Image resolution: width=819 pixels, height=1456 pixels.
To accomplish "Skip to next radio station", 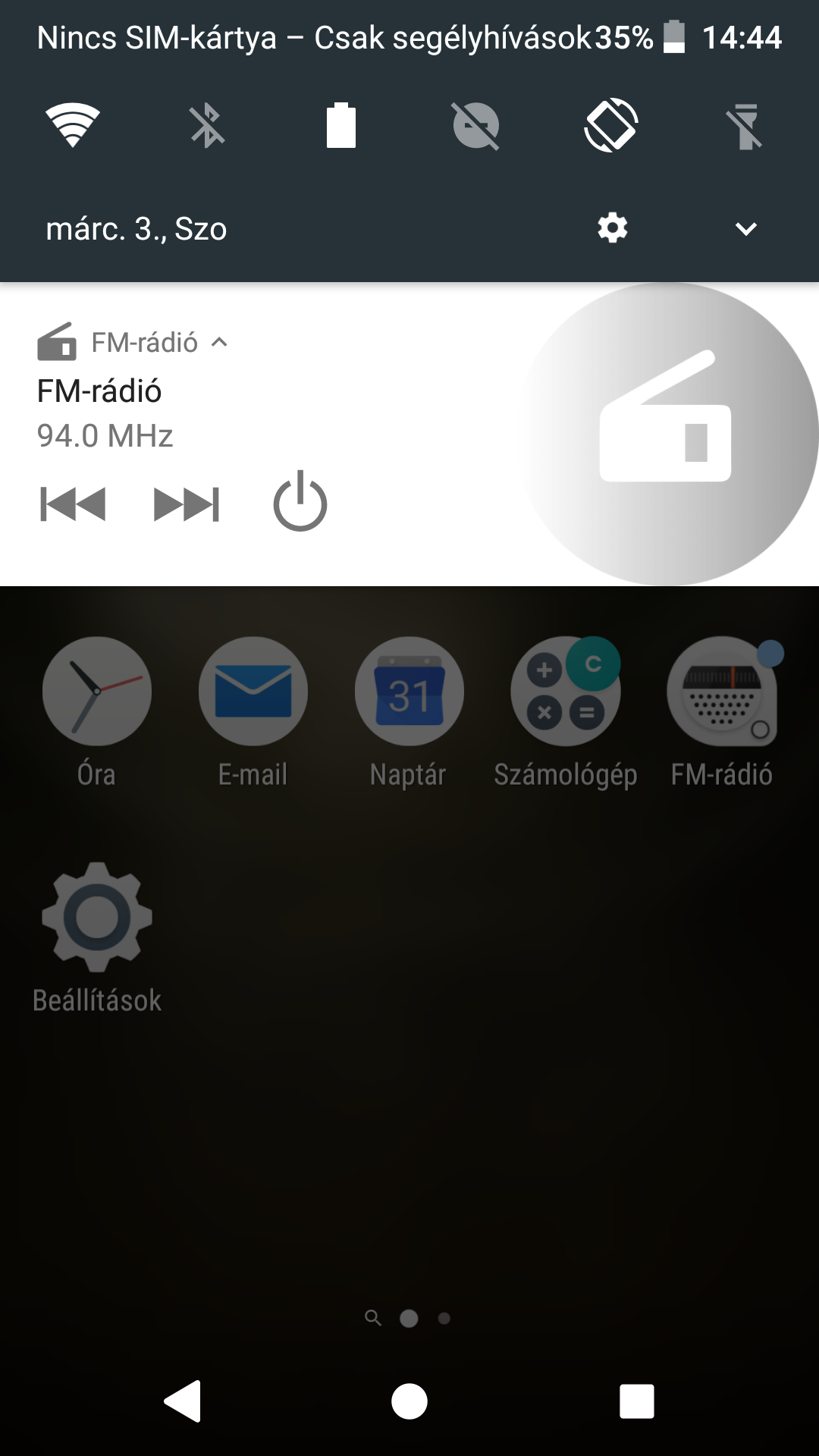I will click(x=187, y=504).
